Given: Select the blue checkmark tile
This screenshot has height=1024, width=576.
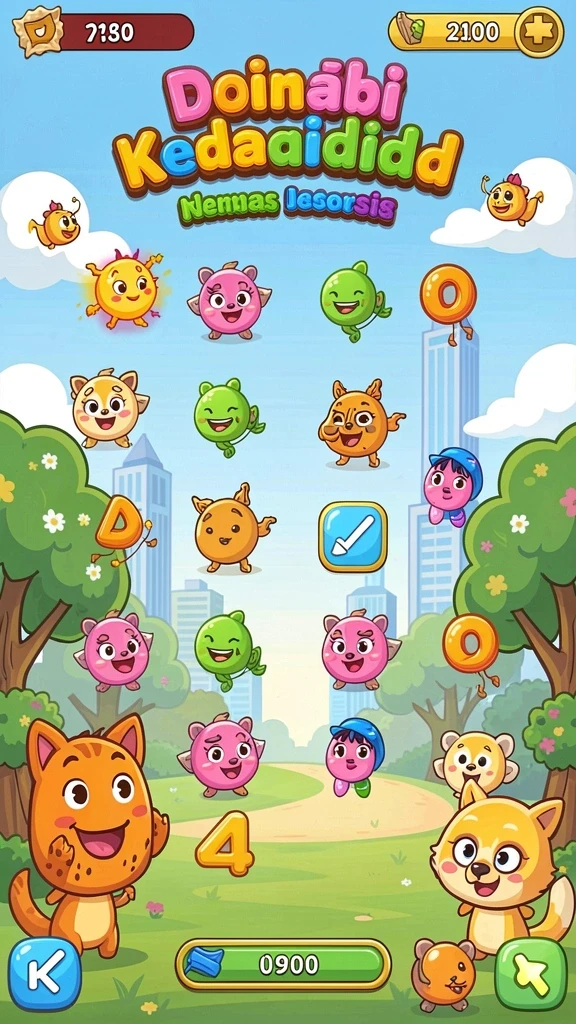Looking at the screenshot, I should tap(353, 536).
